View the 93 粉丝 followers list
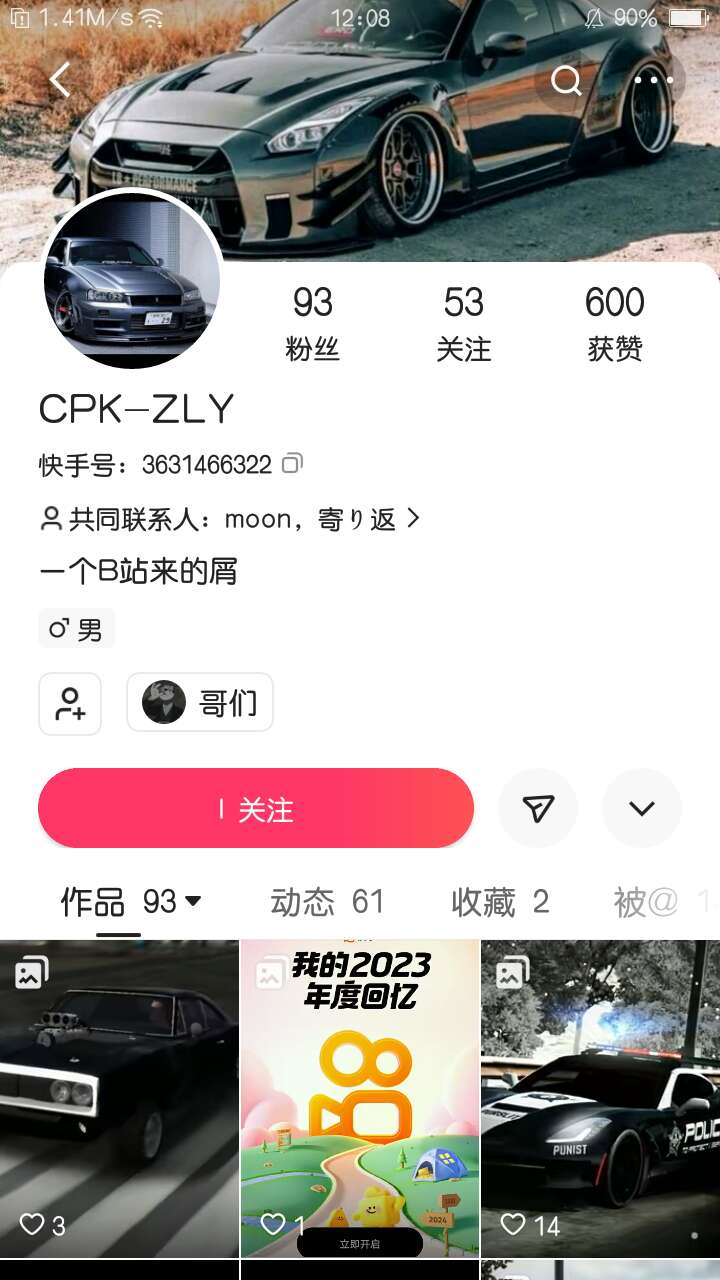This screenshot has width=720, height=1280. coord(313,322)
